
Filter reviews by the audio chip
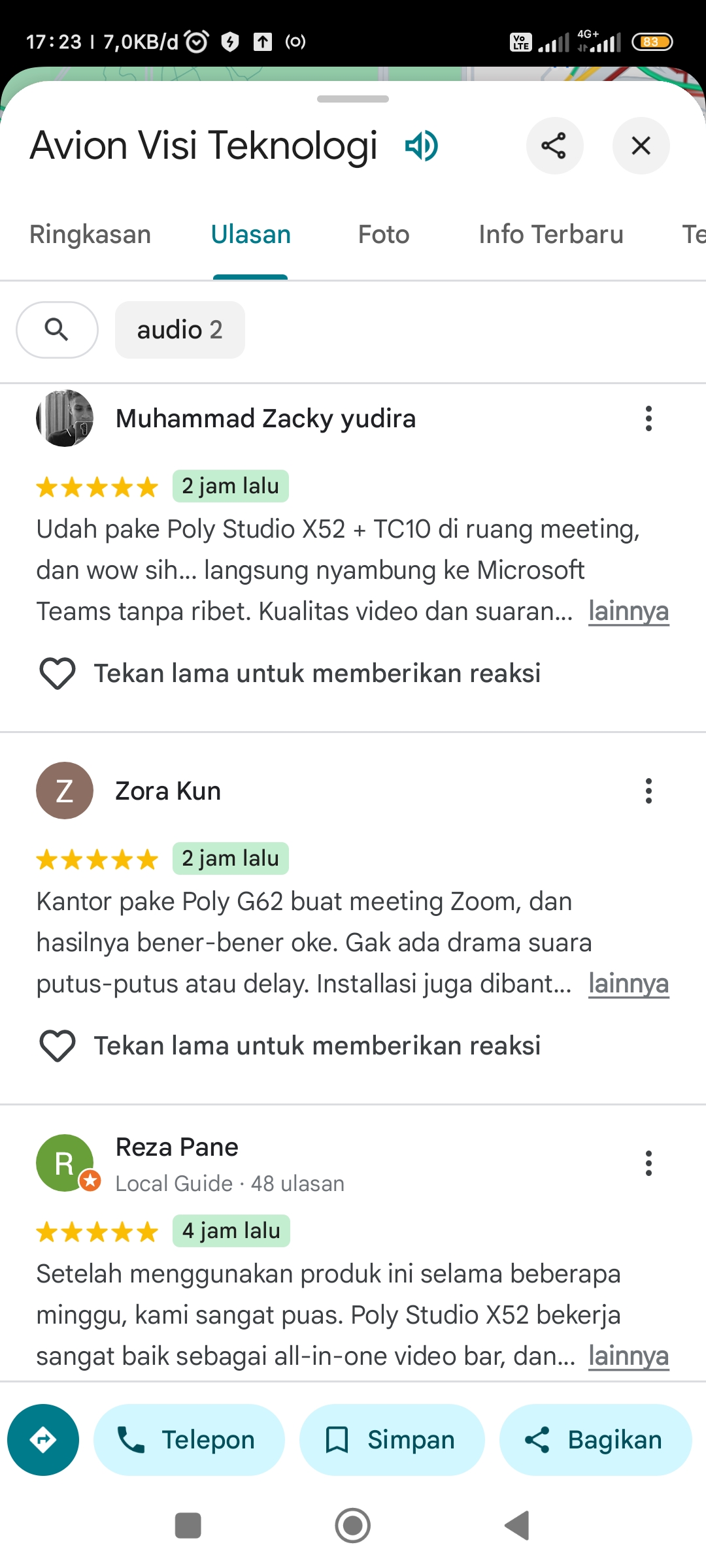click(180, 330)
